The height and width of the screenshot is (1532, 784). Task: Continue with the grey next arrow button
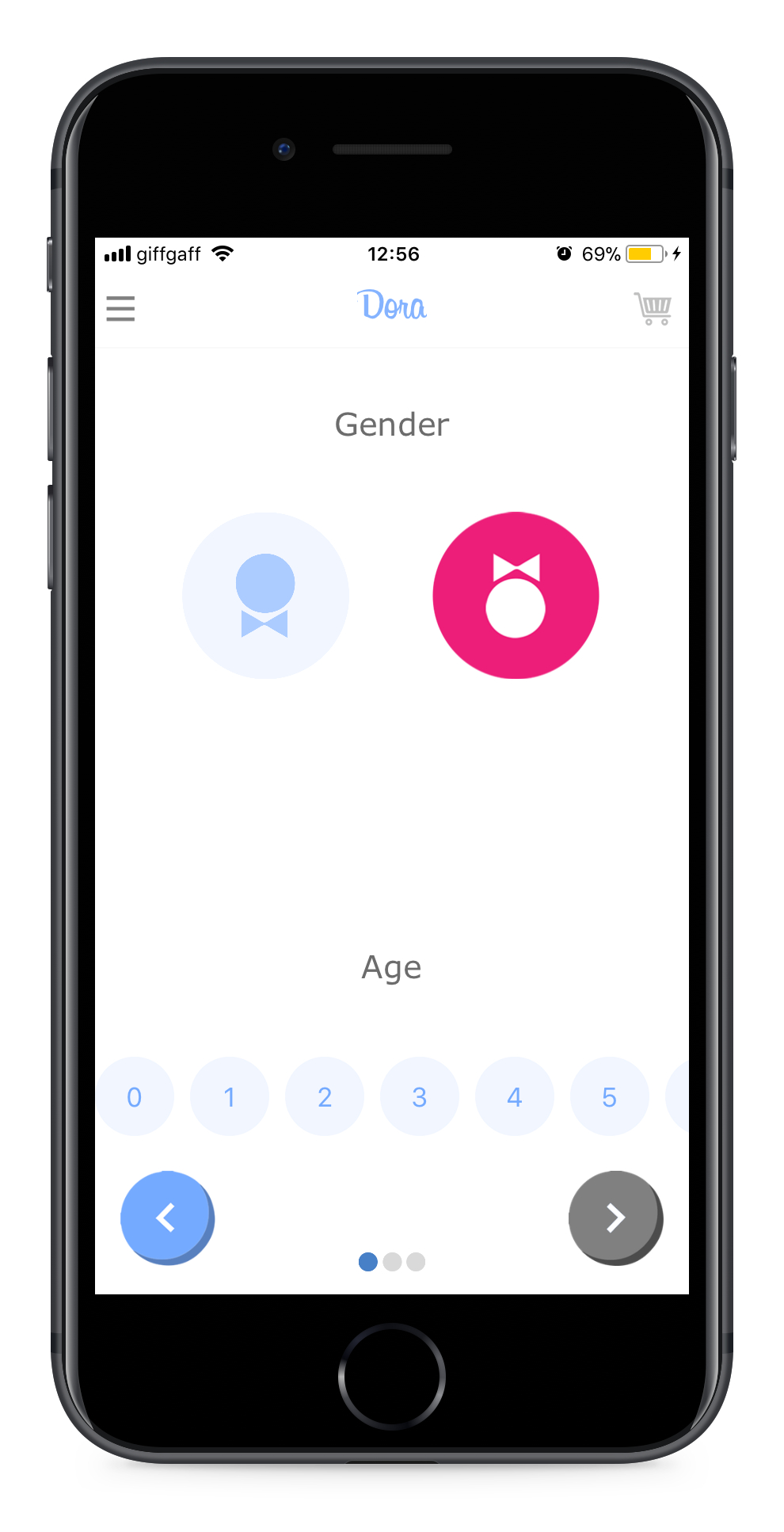click(615, 1217)
